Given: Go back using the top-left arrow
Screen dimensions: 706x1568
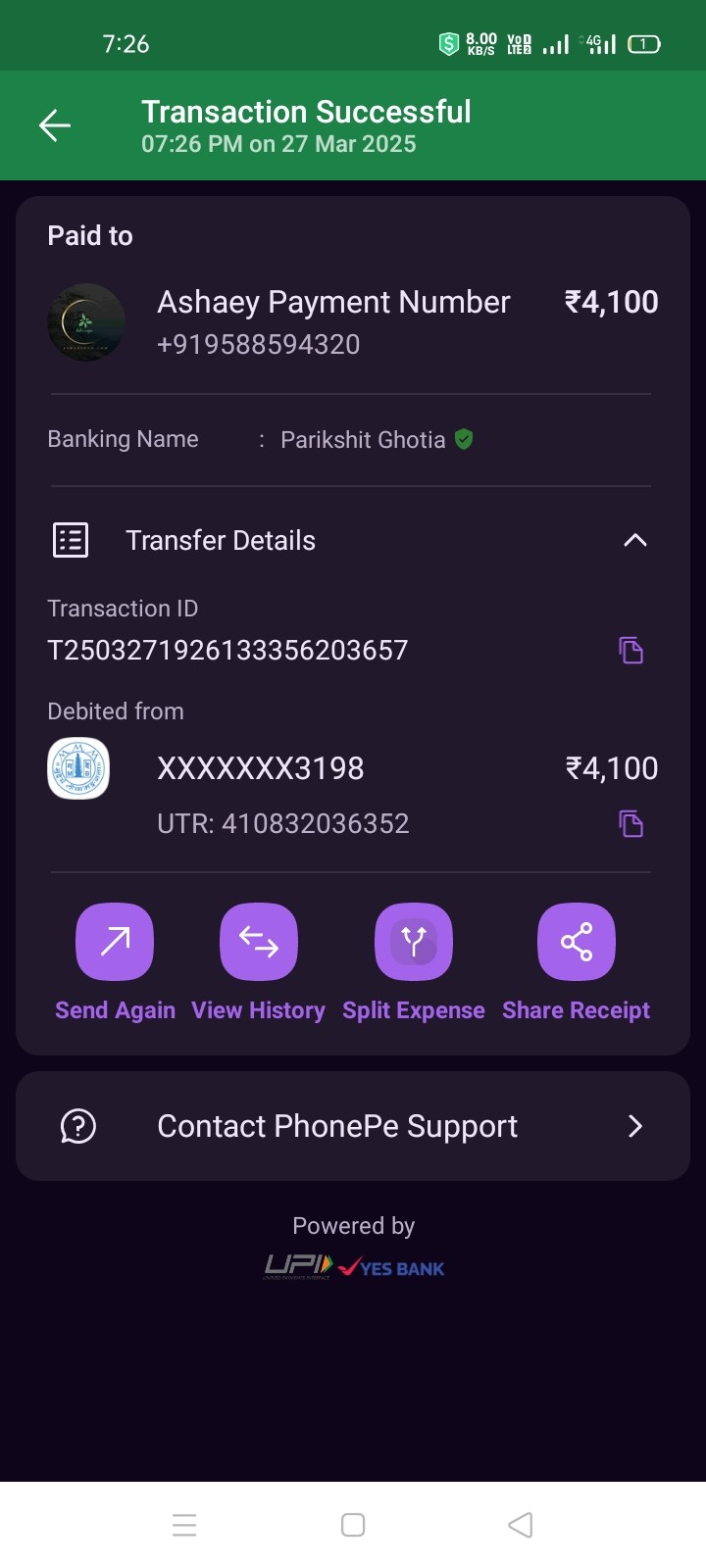Looking at the screenshot, I should point(55,125).
